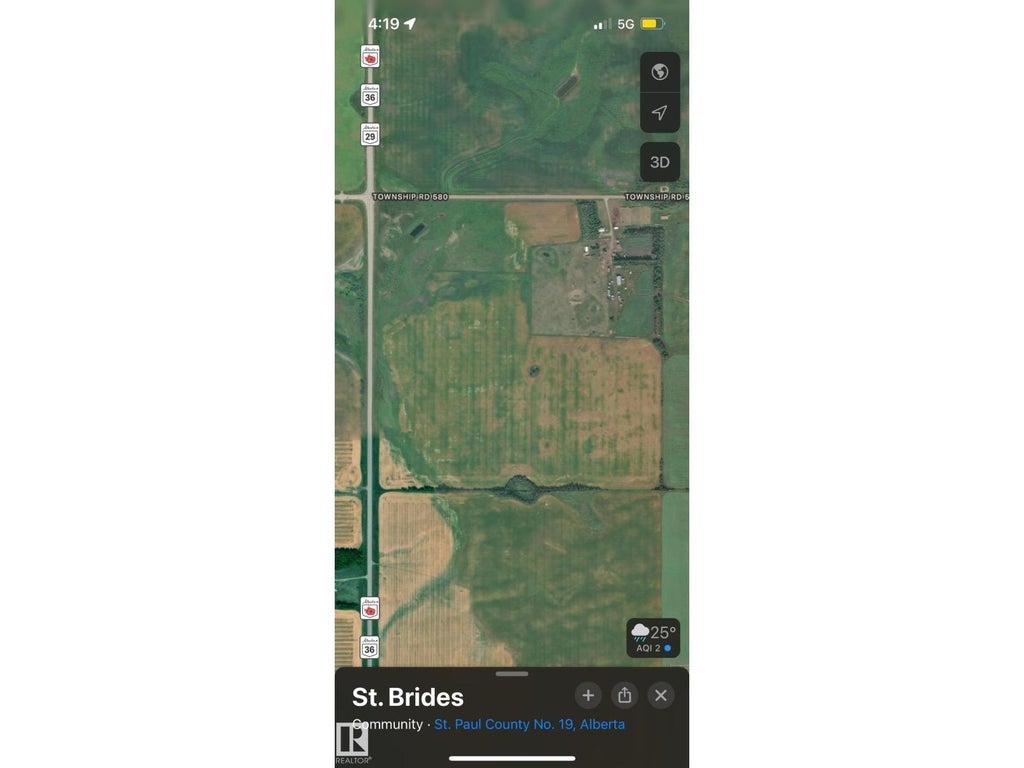Open the map mode chooser globe icon
Screen dimensions: 1024x768
click(x=659, y=72)
